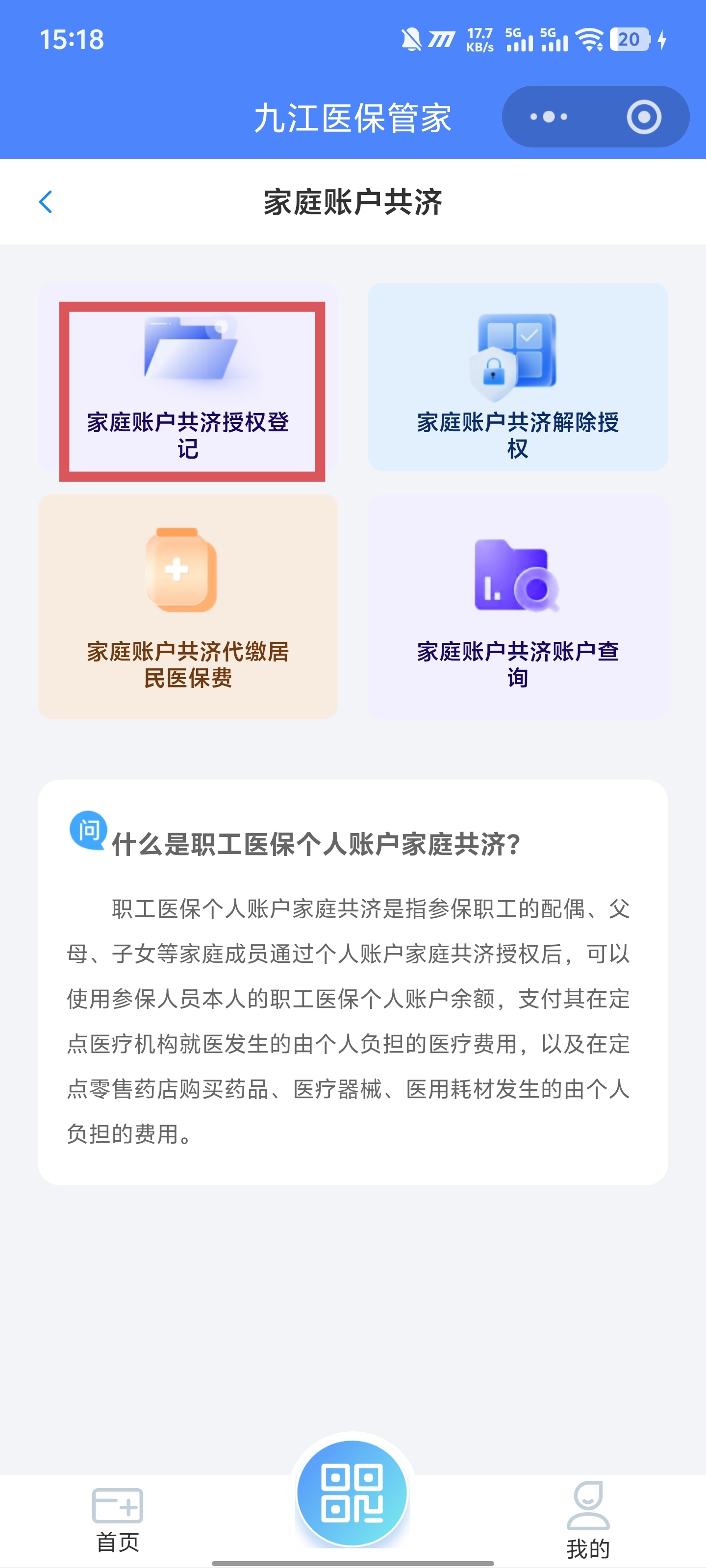
Task: Close the mini program with the circle button
Action: (643, 117)
